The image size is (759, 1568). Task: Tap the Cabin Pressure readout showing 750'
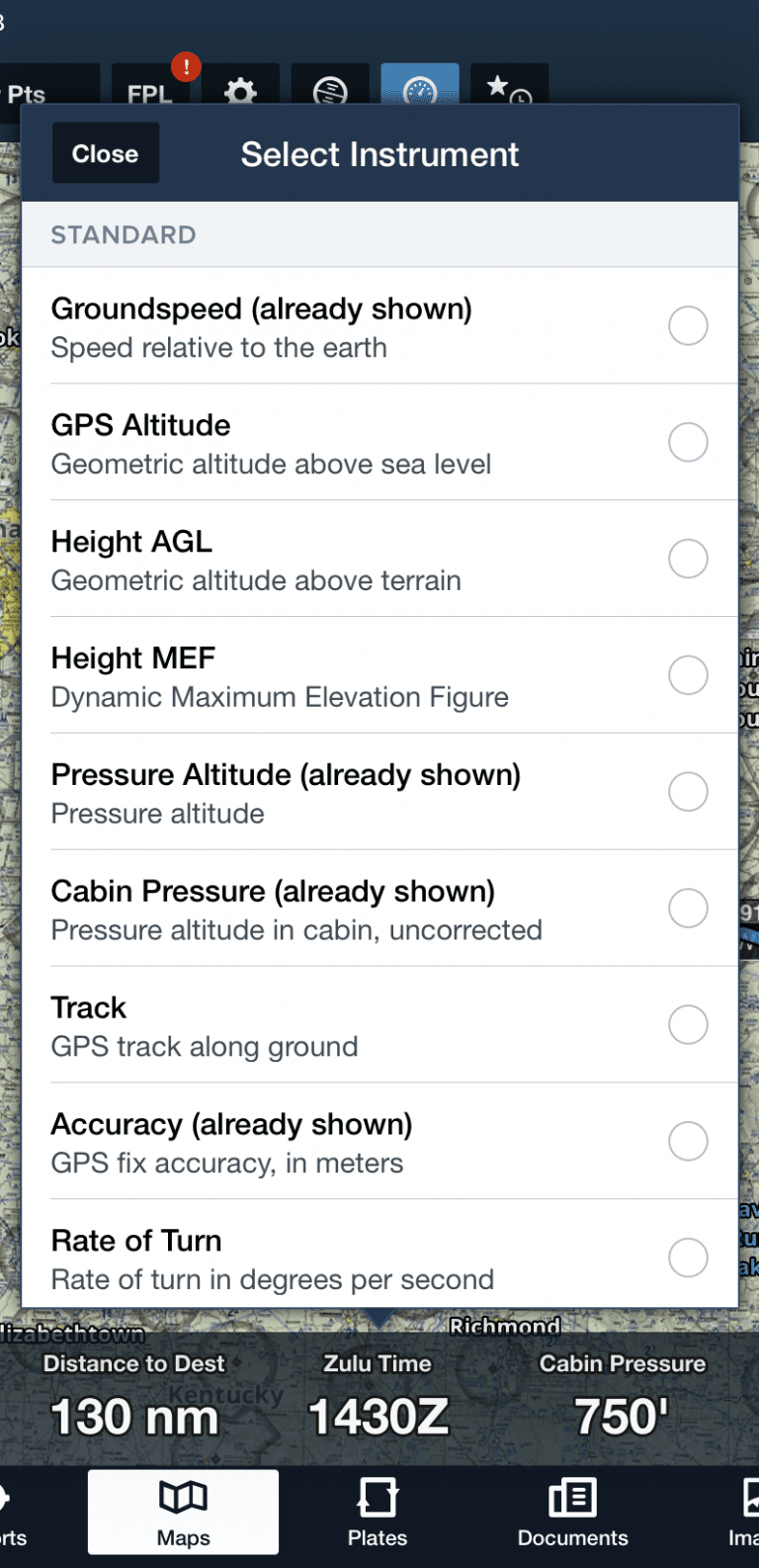622,1394
